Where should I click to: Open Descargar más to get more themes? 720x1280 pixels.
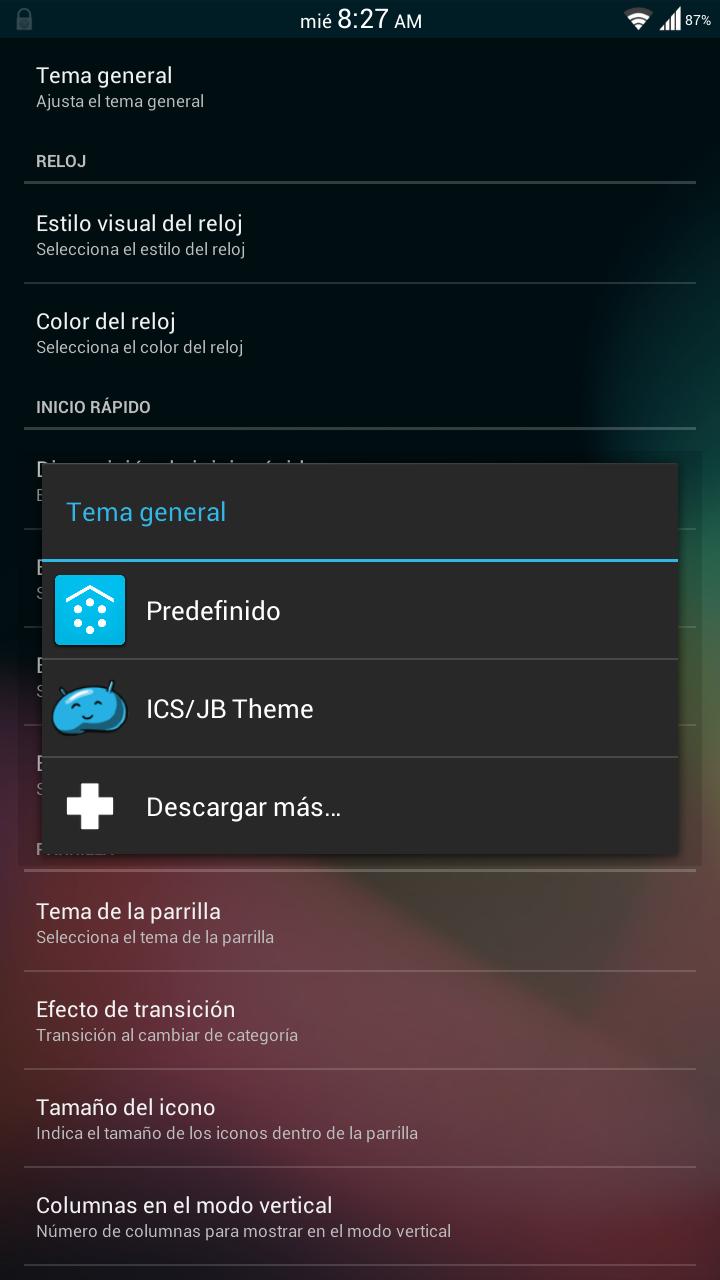(x=360, y=807)
